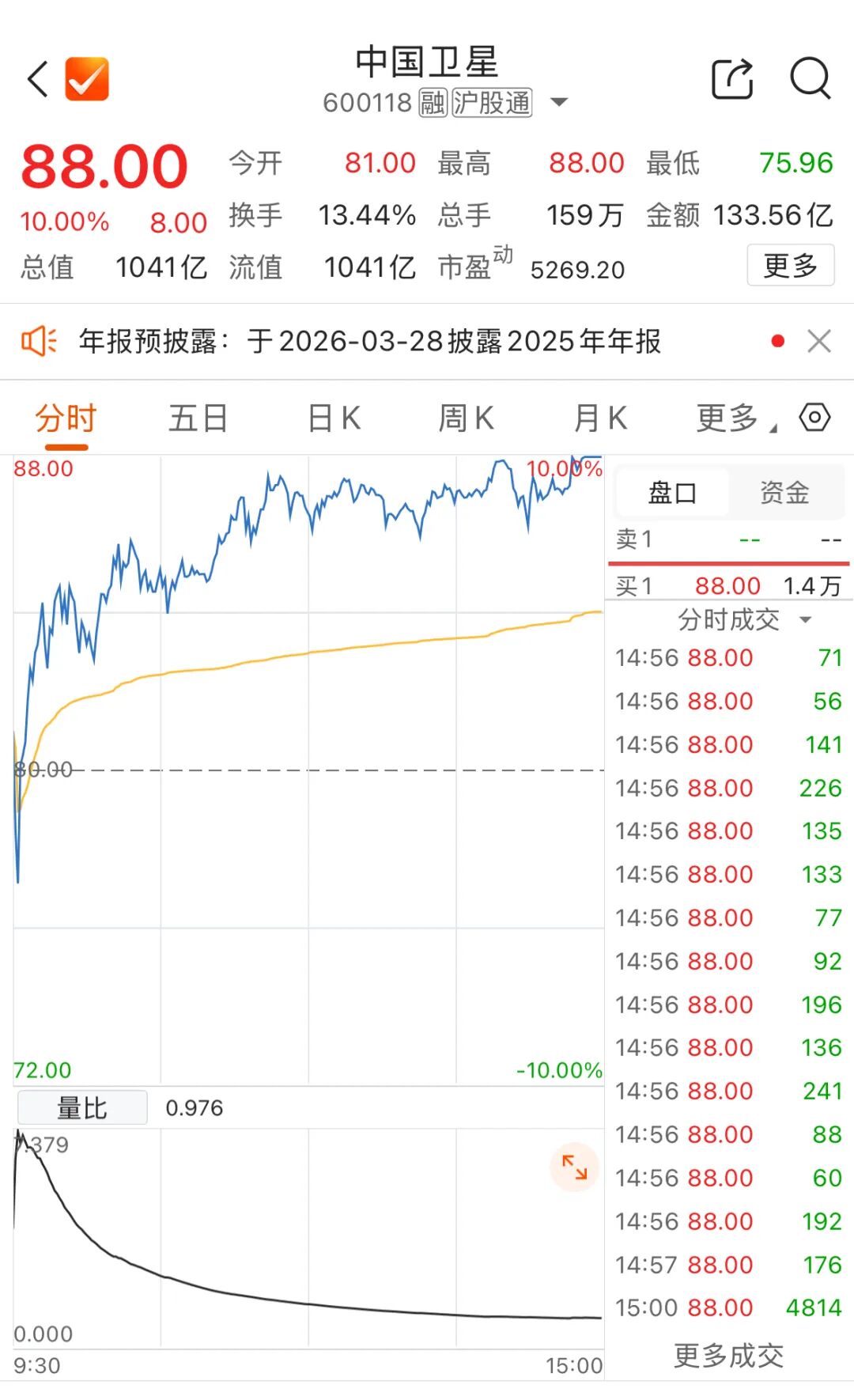The width and height of the screenshot is (854, 1400).
Task: Expand the chart to fullscreen
Action: (574, 1167)
